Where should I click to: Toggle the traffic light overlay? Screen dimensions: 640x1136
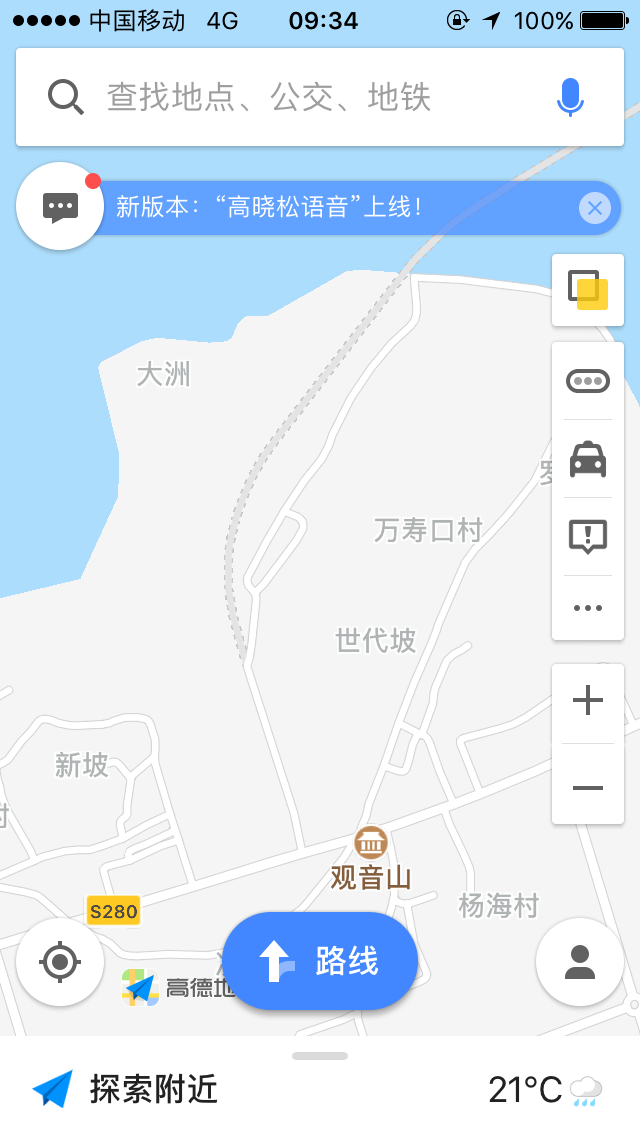pos(588,381)
